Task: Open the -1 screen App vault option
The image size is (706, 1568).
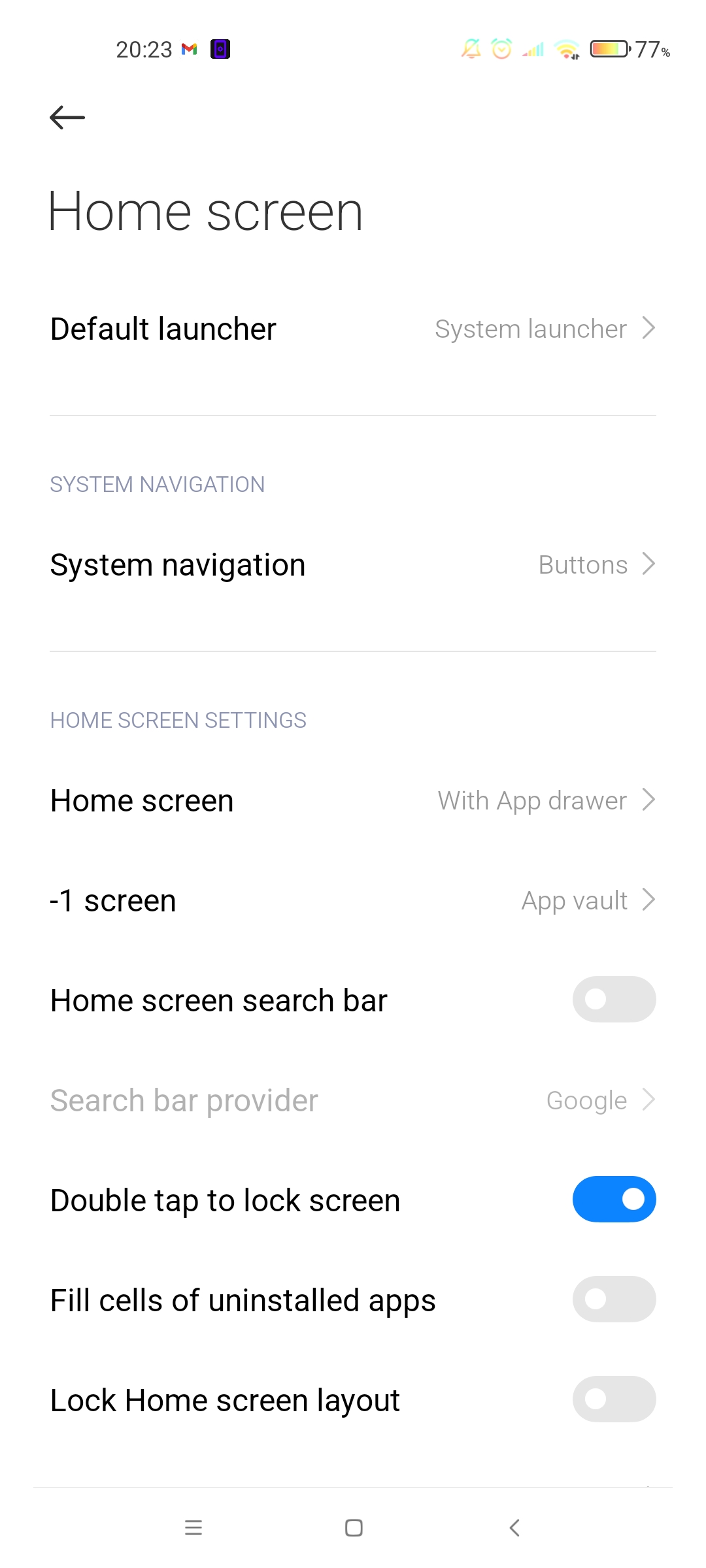Action: [x=353, y=900]
